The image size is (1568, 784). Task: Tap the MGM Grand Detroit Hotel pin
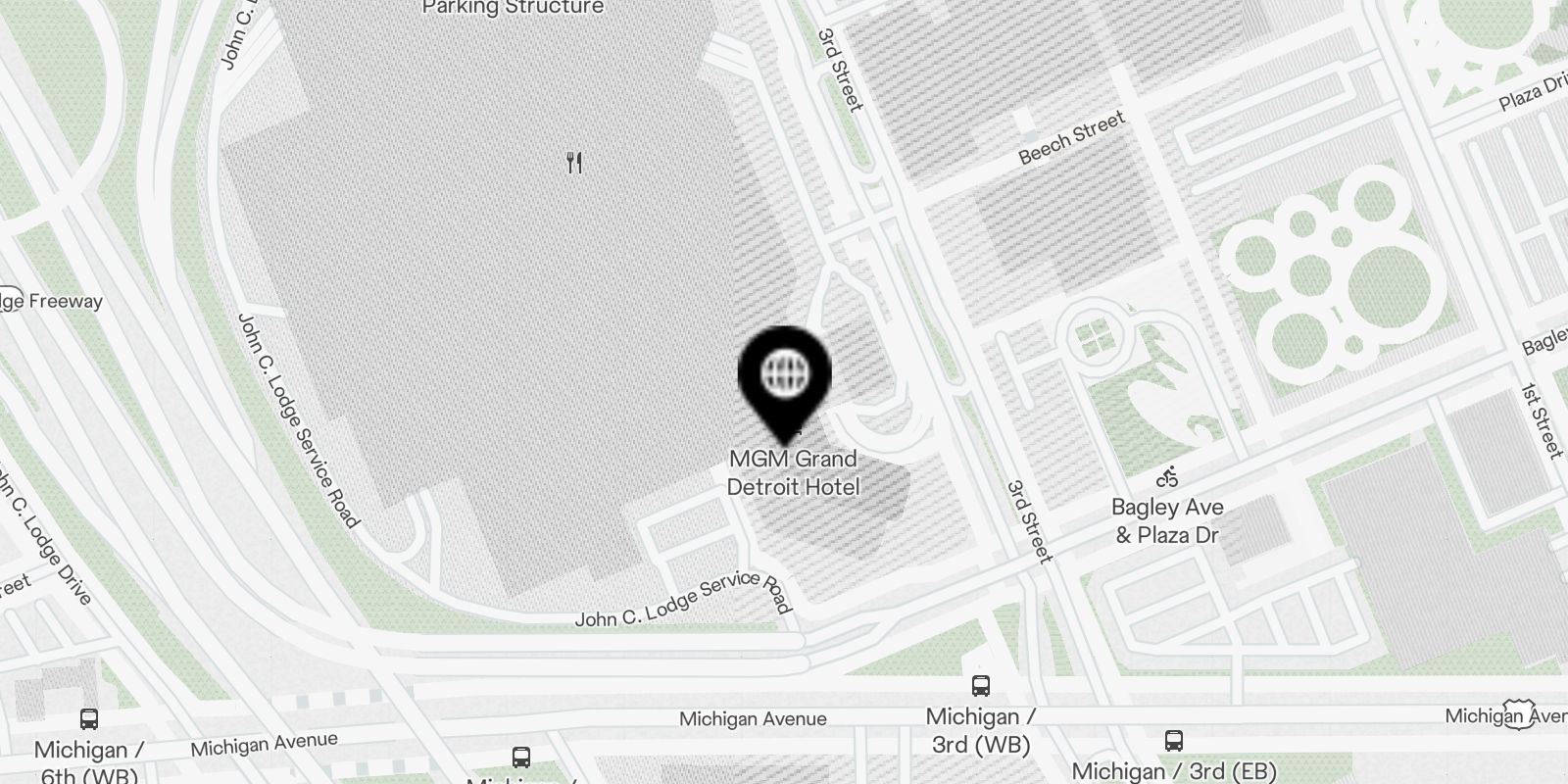tap(784, 375)
